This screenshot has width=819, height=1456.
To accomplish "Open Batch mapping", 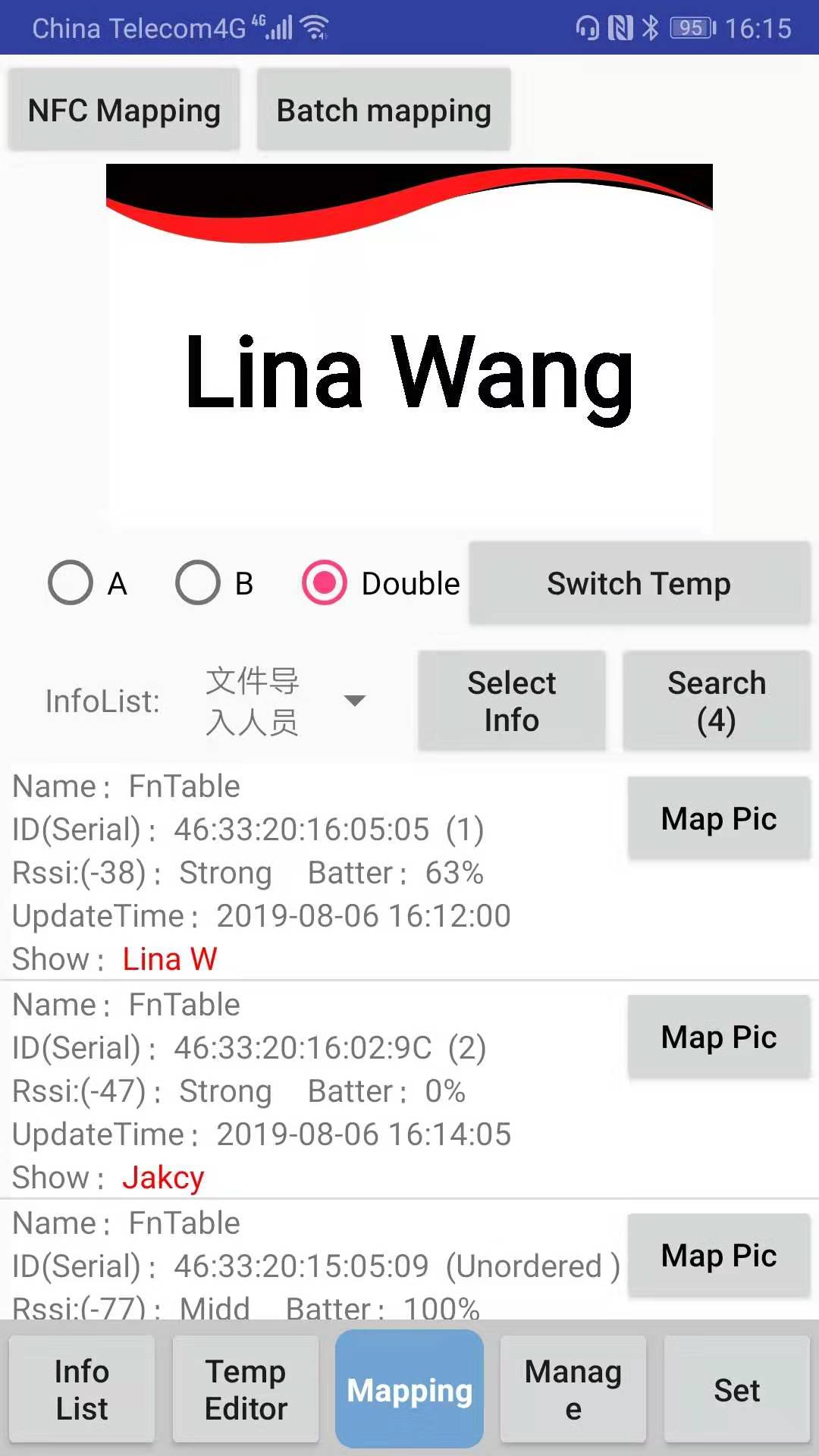I will pyautogui.click(x=384, y=111).
